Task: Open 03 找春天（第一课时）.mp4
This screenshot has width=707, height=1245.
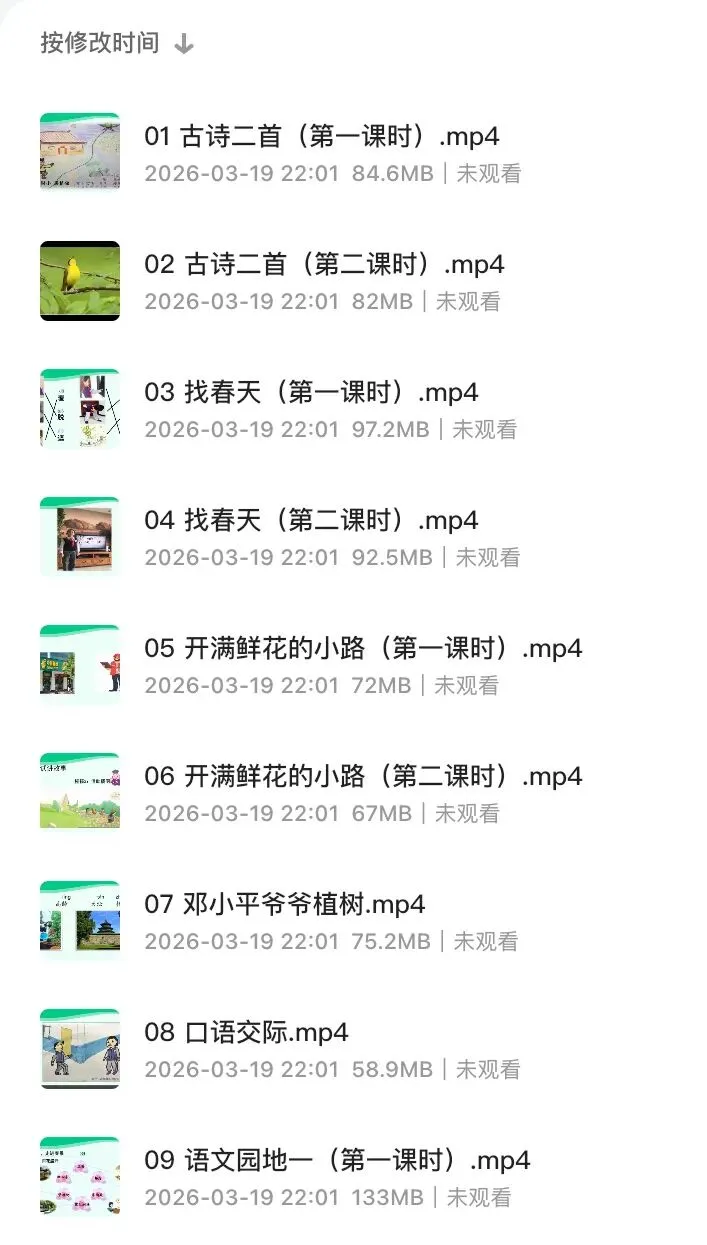Action: pyautogui.click(x=311, y=392)
